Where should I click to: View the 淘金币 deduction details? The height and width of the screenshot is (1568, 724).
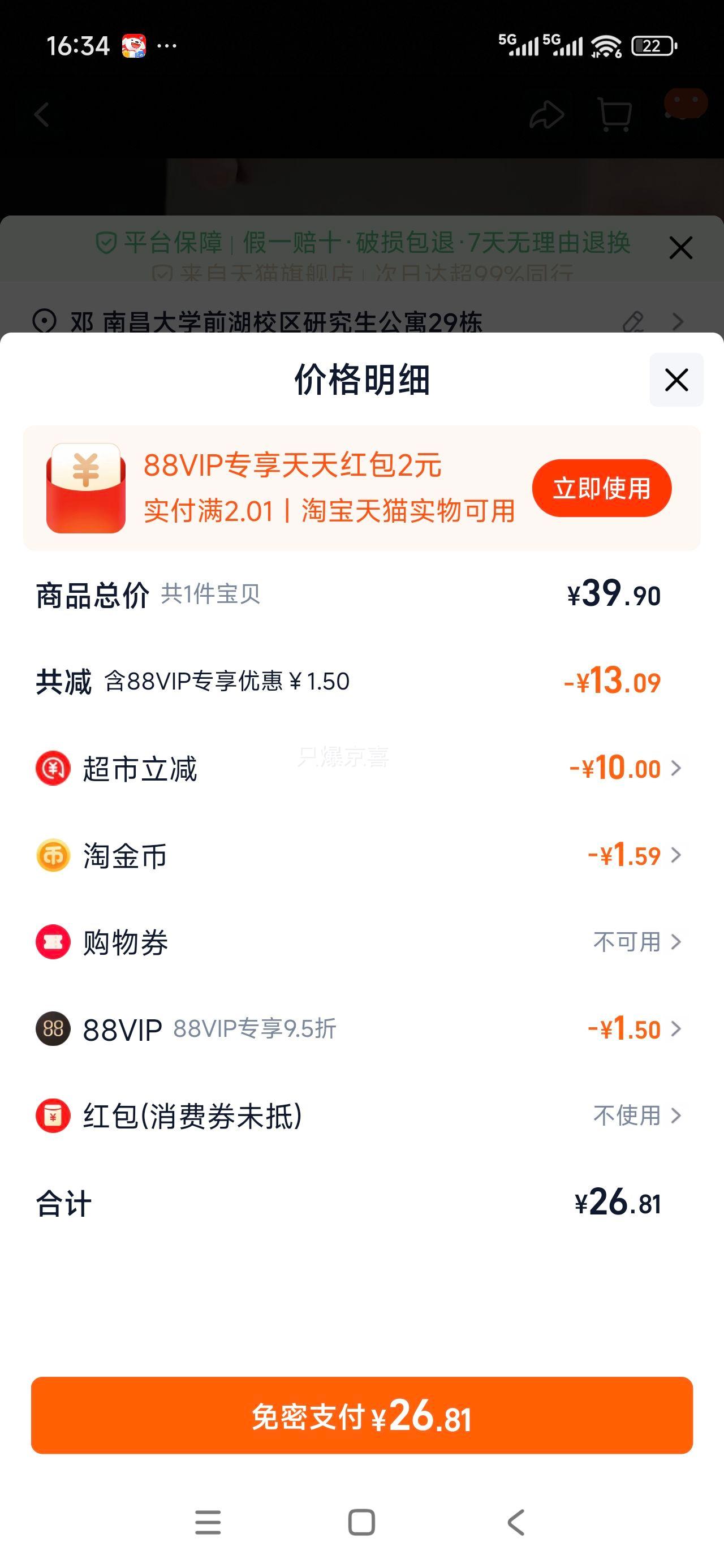point(361,855)
